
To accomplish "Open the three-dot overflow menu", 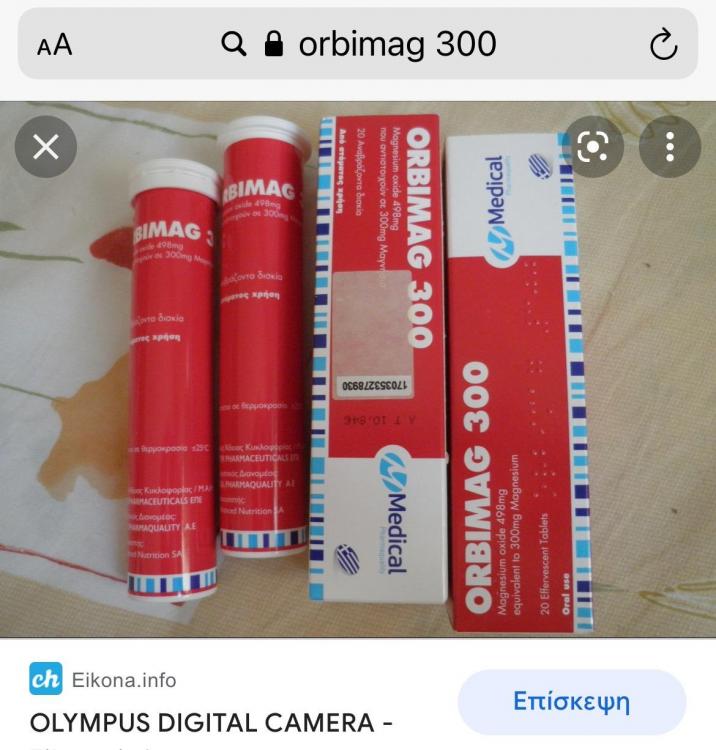I will coord(669,148).
